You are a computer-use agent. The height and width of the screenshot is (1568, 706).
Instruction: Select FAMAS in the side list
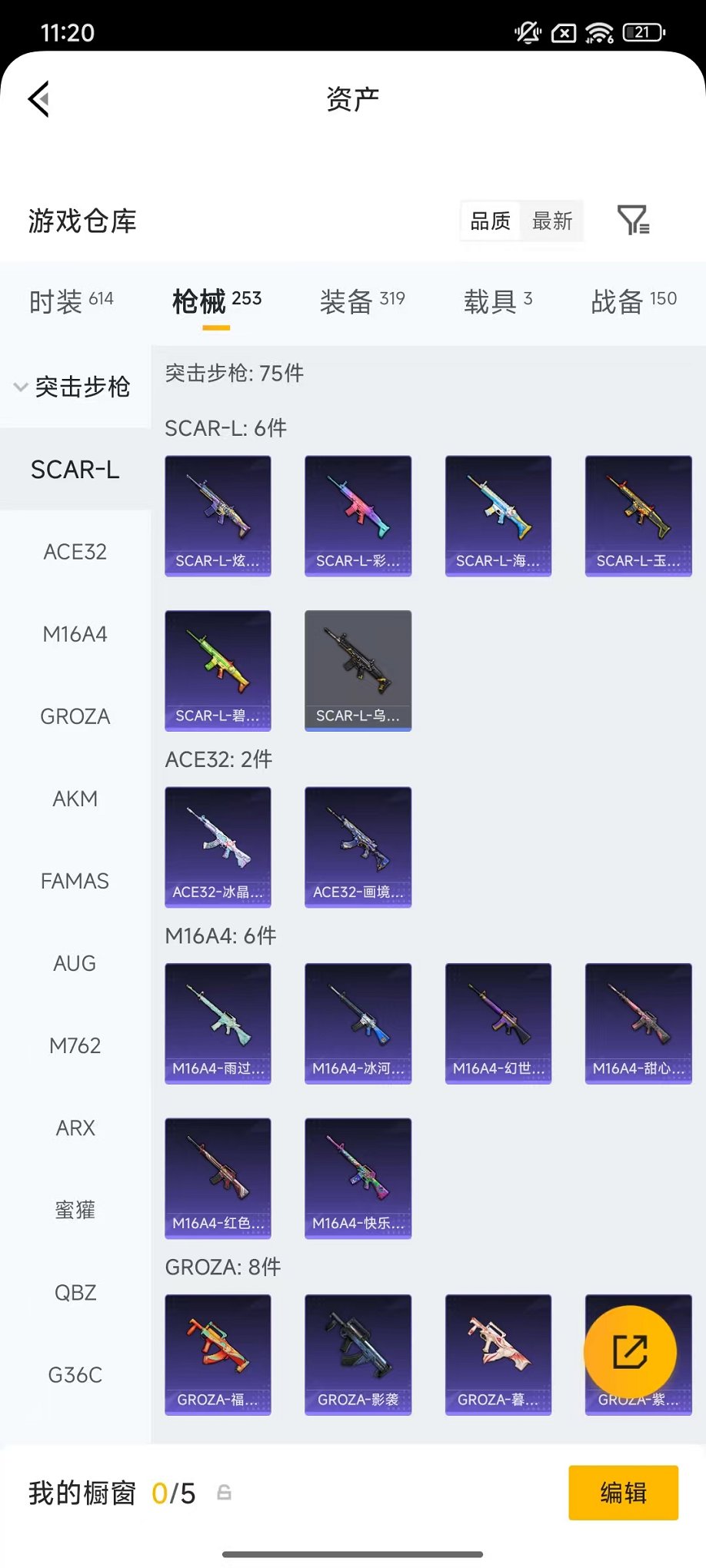[75, 881]
